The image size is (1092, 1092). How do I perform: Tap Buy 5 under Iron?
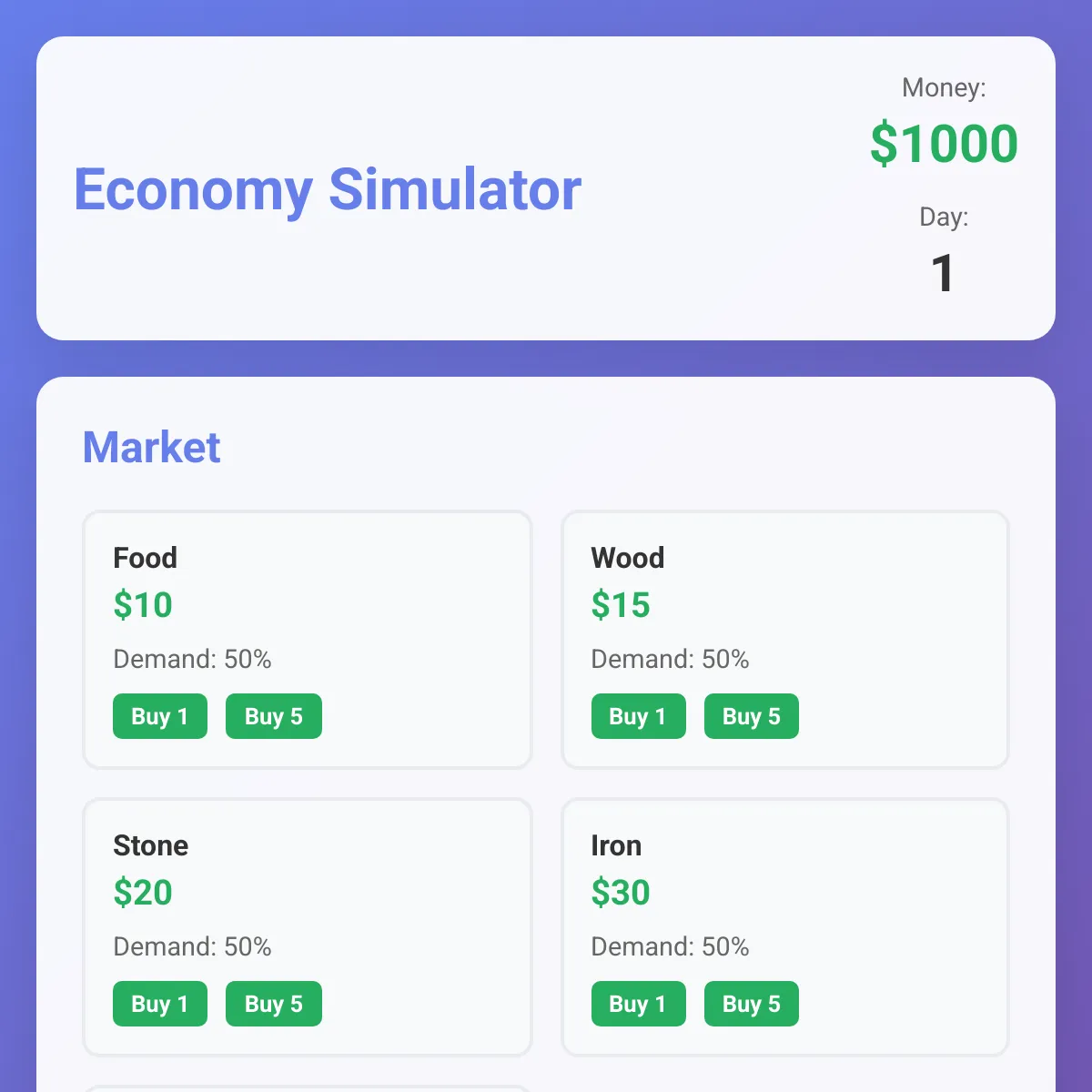click(751, 1004)
